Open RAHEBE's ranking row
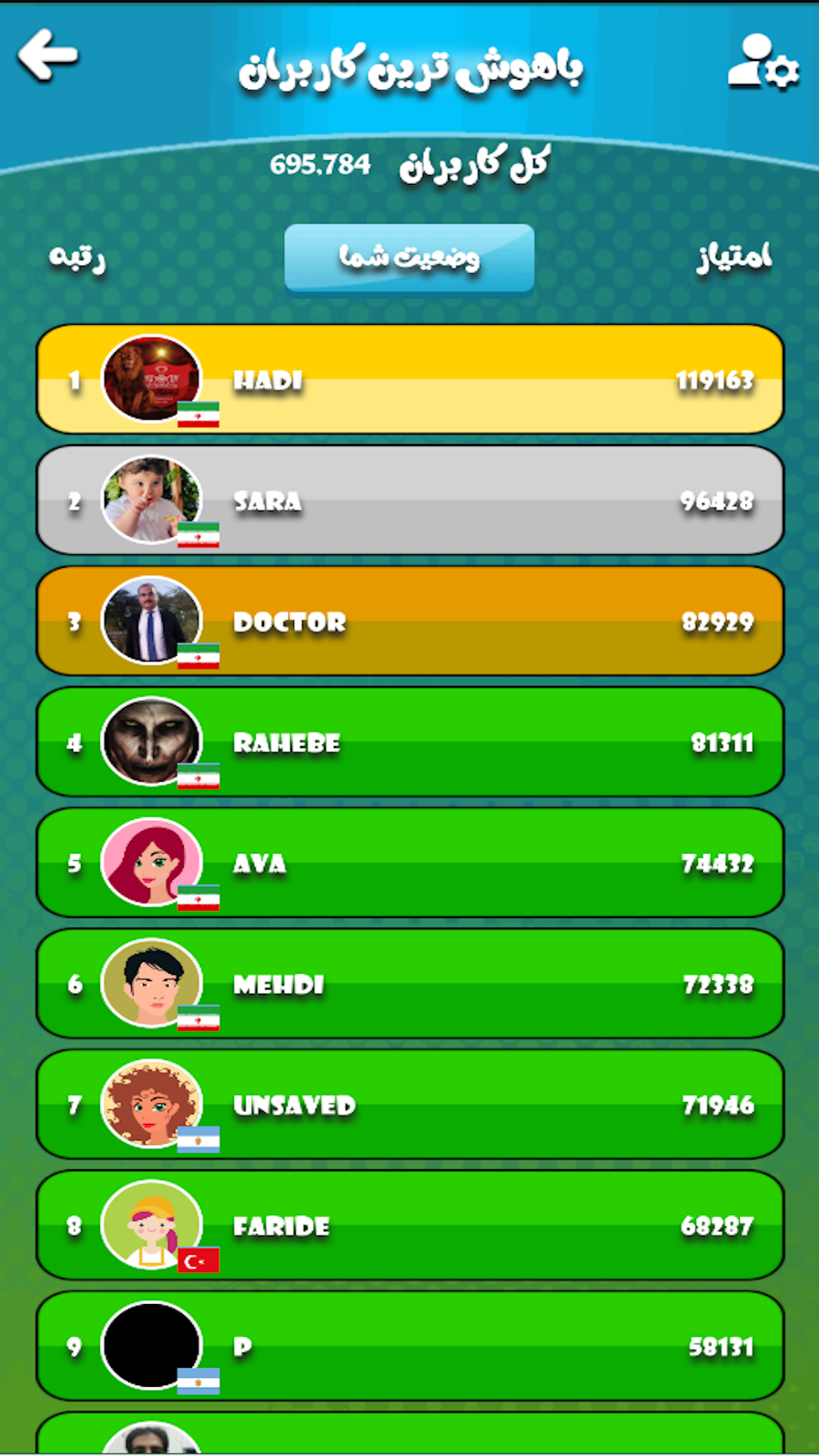 coord(409,743)
